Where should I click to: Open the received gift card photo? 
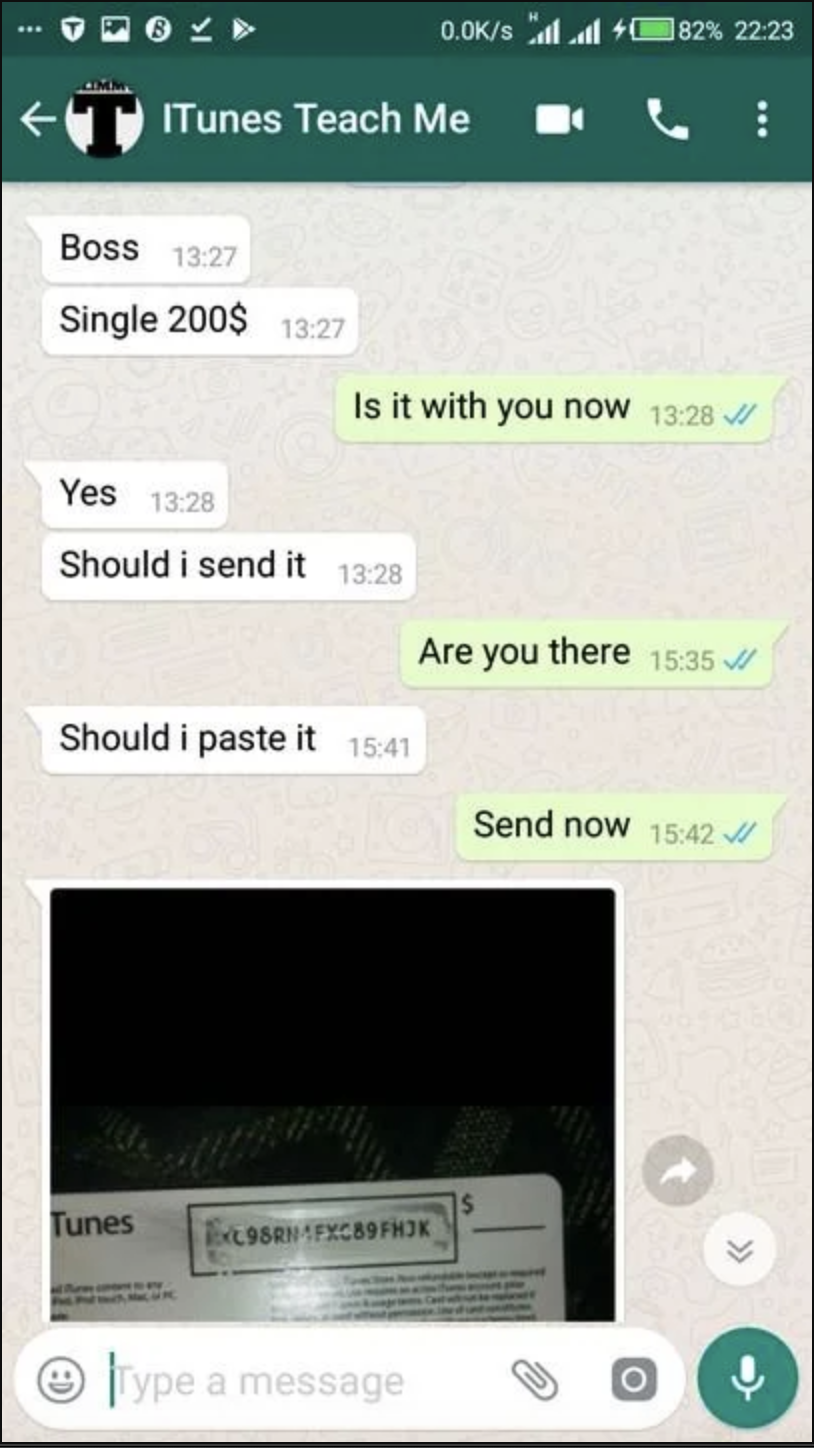[333, 1100]
